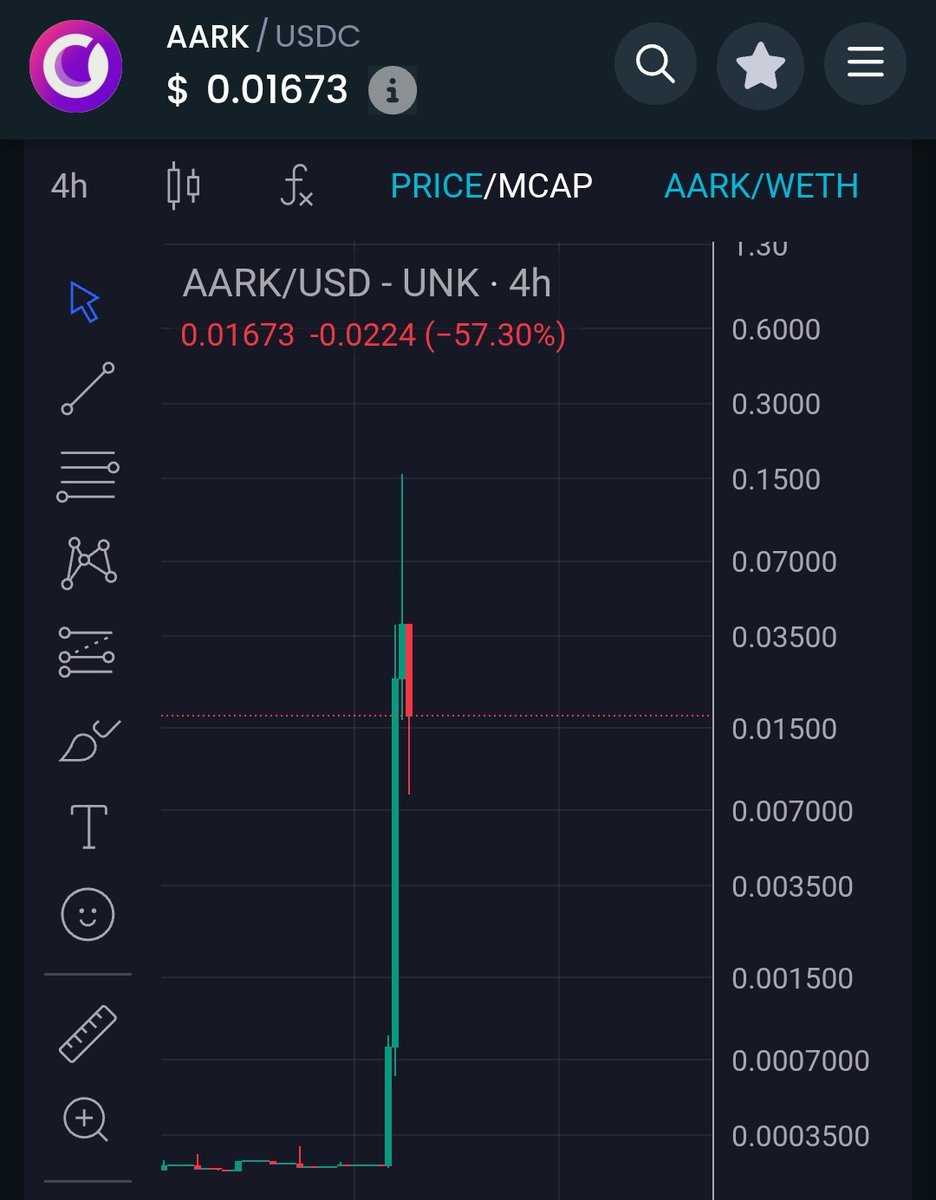Activate the zoom in magnifier tool

tap(86, 1120)
